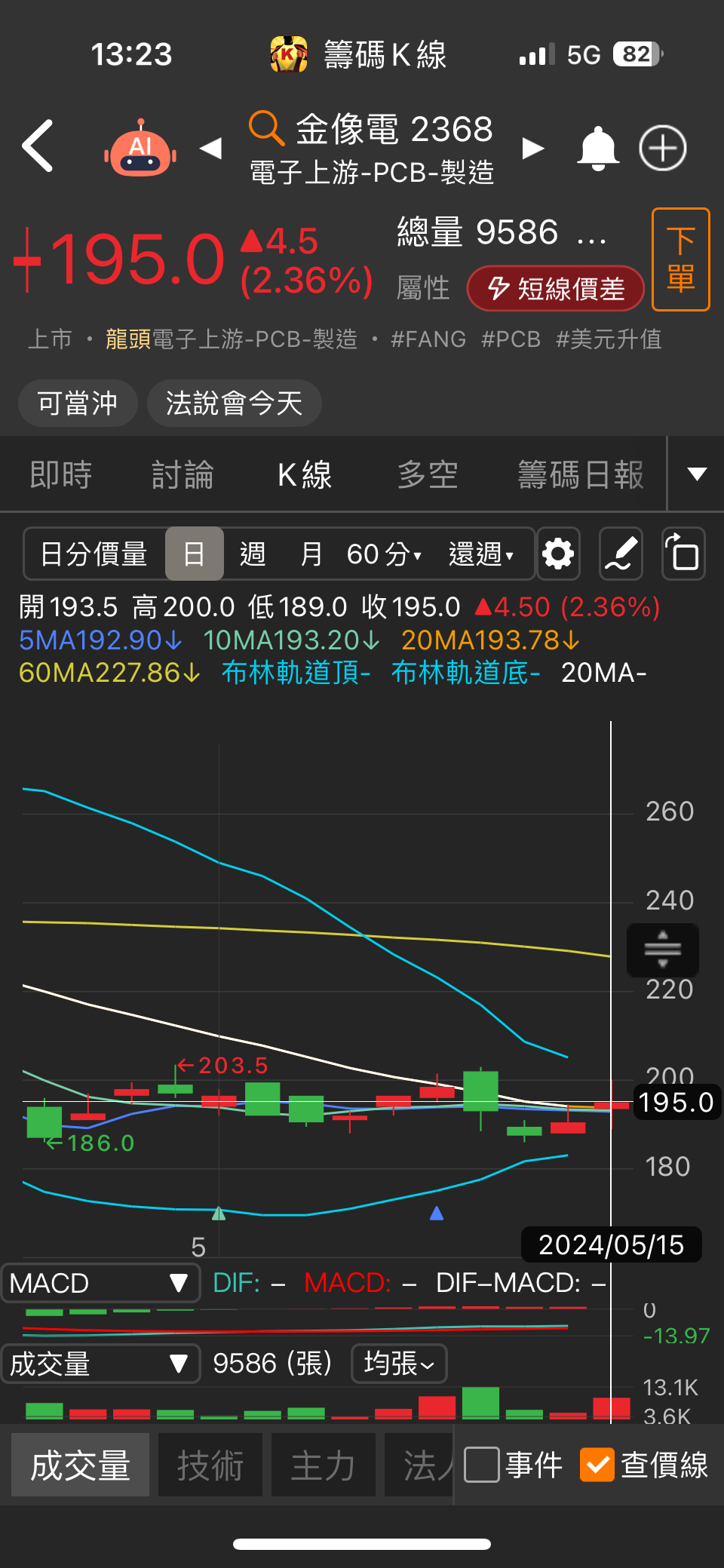
Task: Open the chart settings gear
Action: 557,554
